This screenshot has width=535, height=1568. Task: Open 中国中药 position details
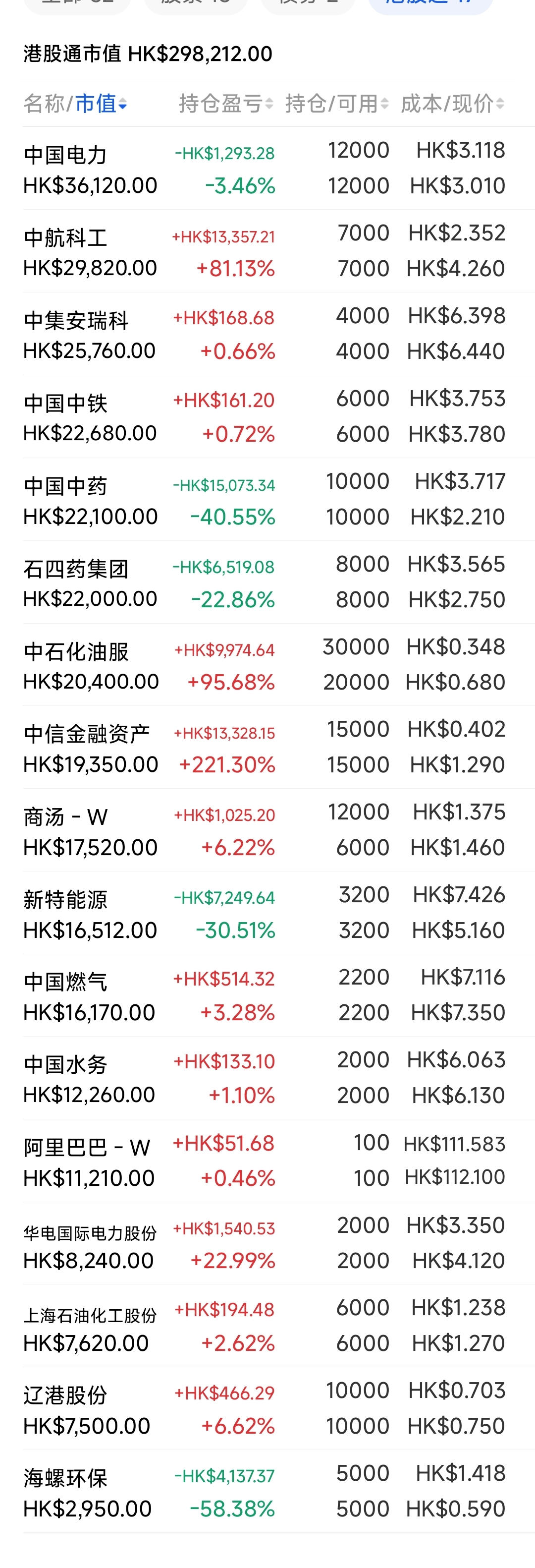click(267, 499)
